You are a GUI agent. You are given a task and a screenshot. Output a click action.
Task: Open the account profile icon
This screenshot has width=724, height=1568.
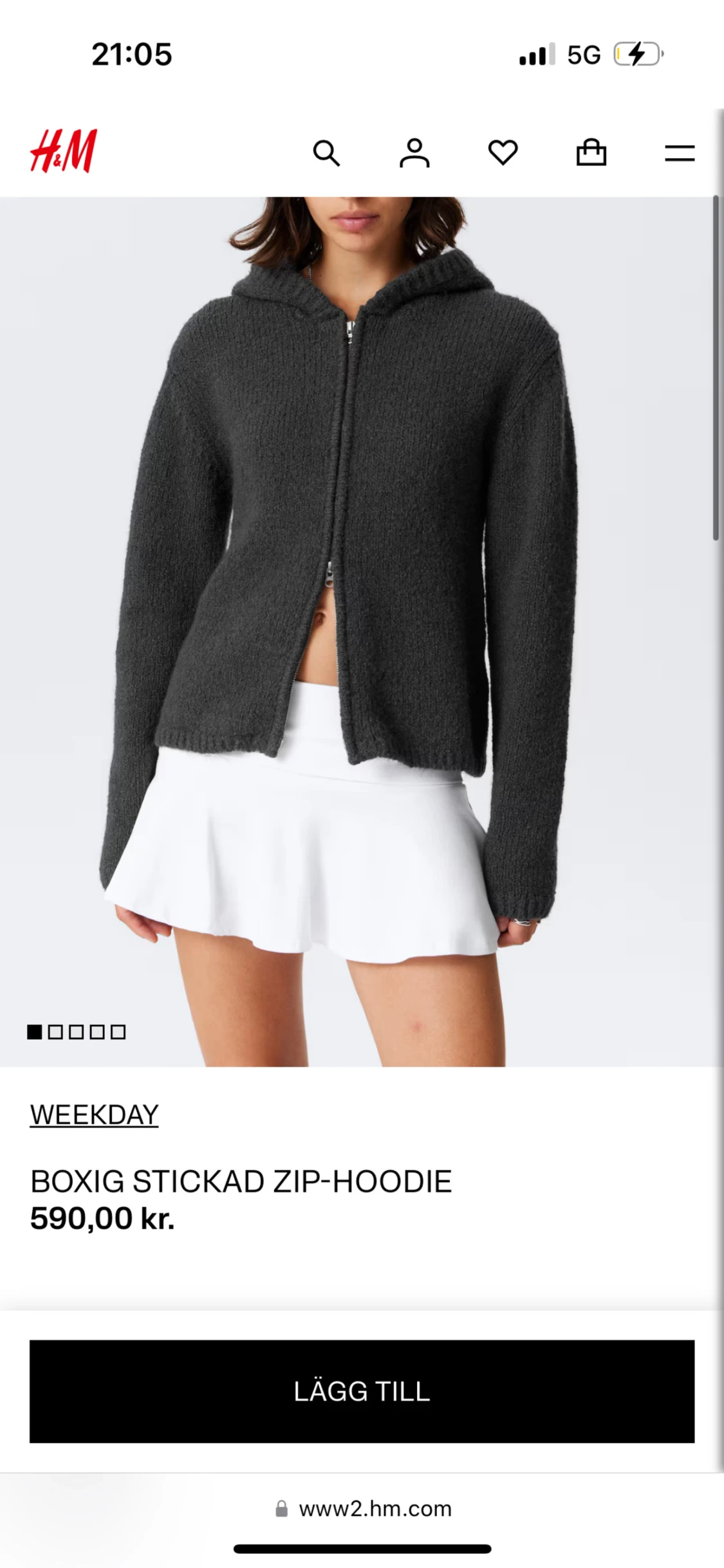tap(415, 153)
